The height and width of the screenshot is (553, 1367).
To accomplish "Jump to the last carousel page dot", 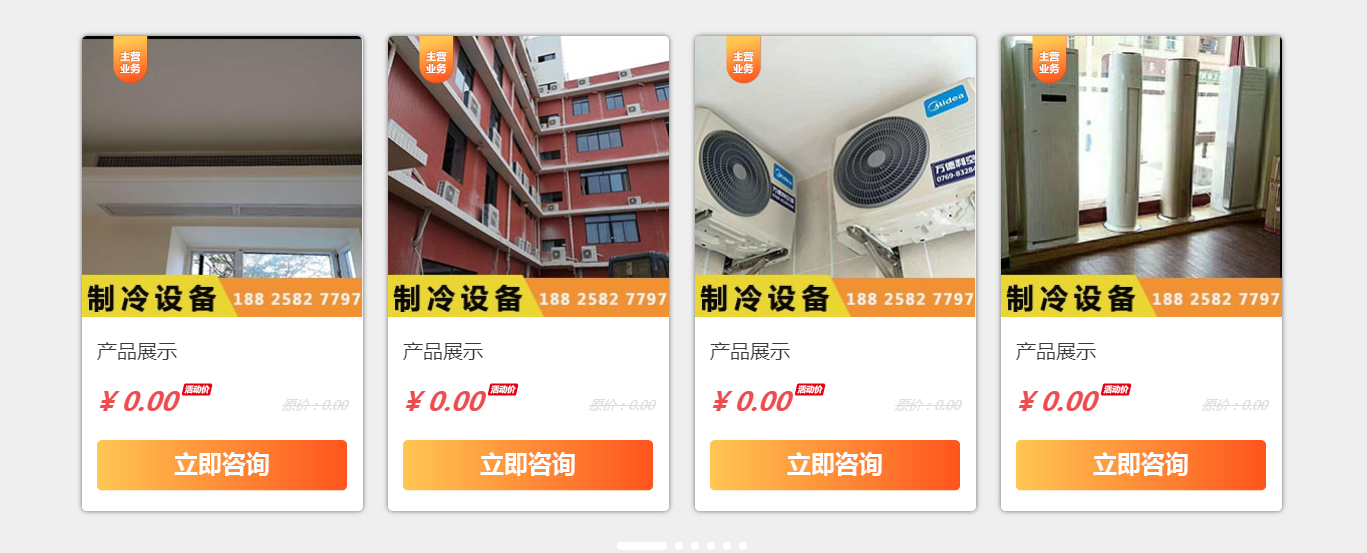I will click(x=743, y=546).
